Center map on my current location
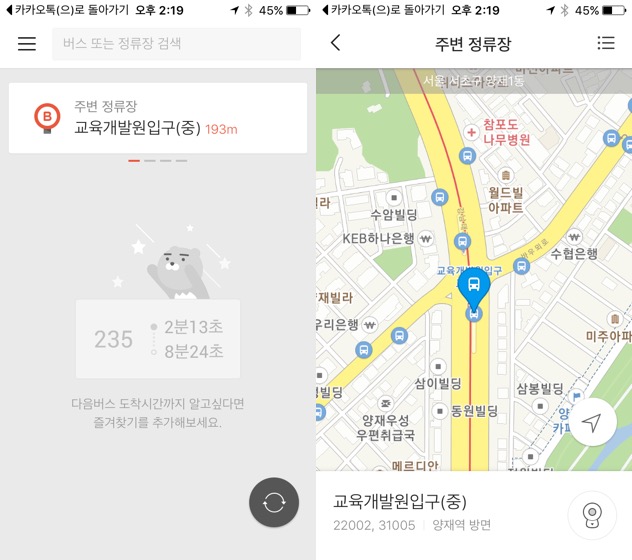Viewport: 632px width, 560px height. click(x=592, y=424)
